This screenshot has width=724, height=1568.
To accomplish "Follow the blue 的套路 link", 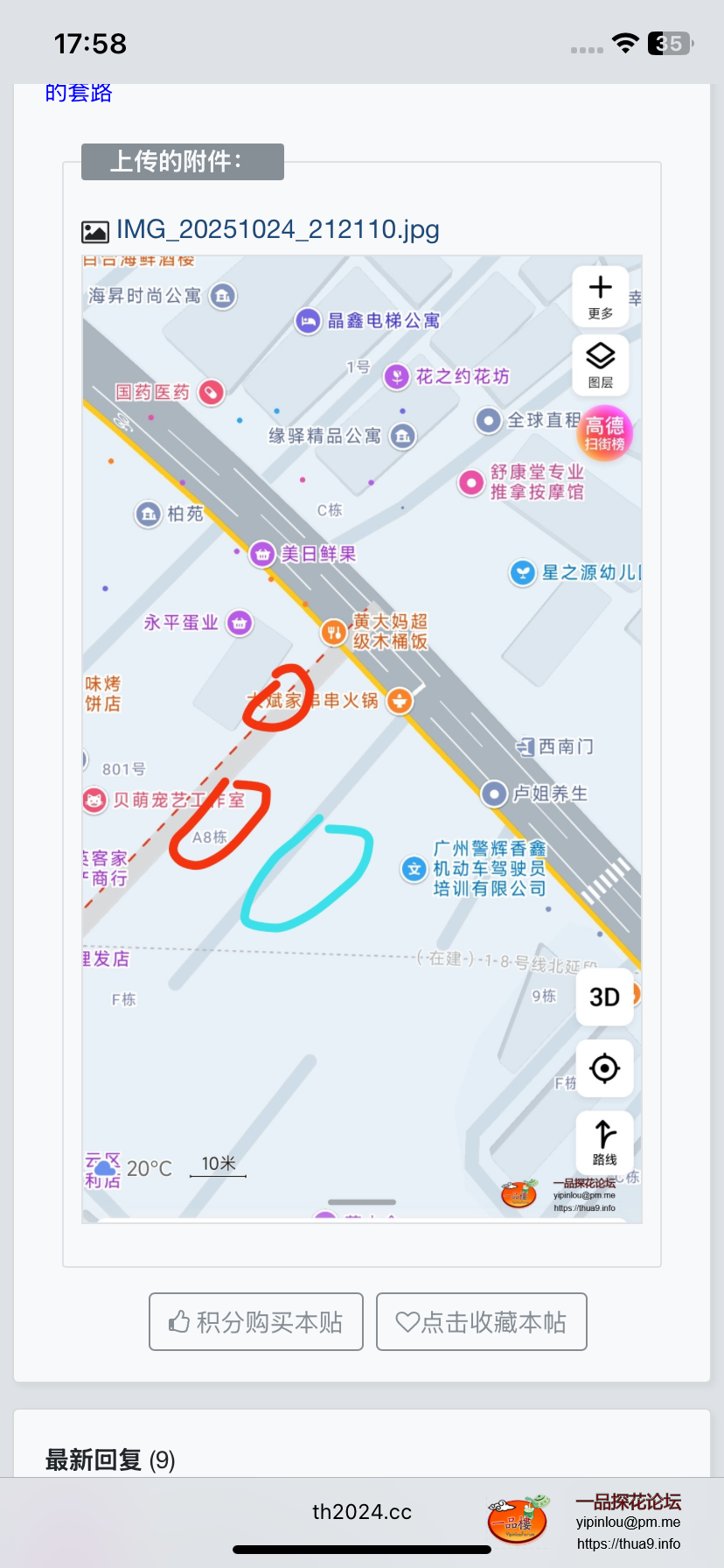I will [79, 93].
